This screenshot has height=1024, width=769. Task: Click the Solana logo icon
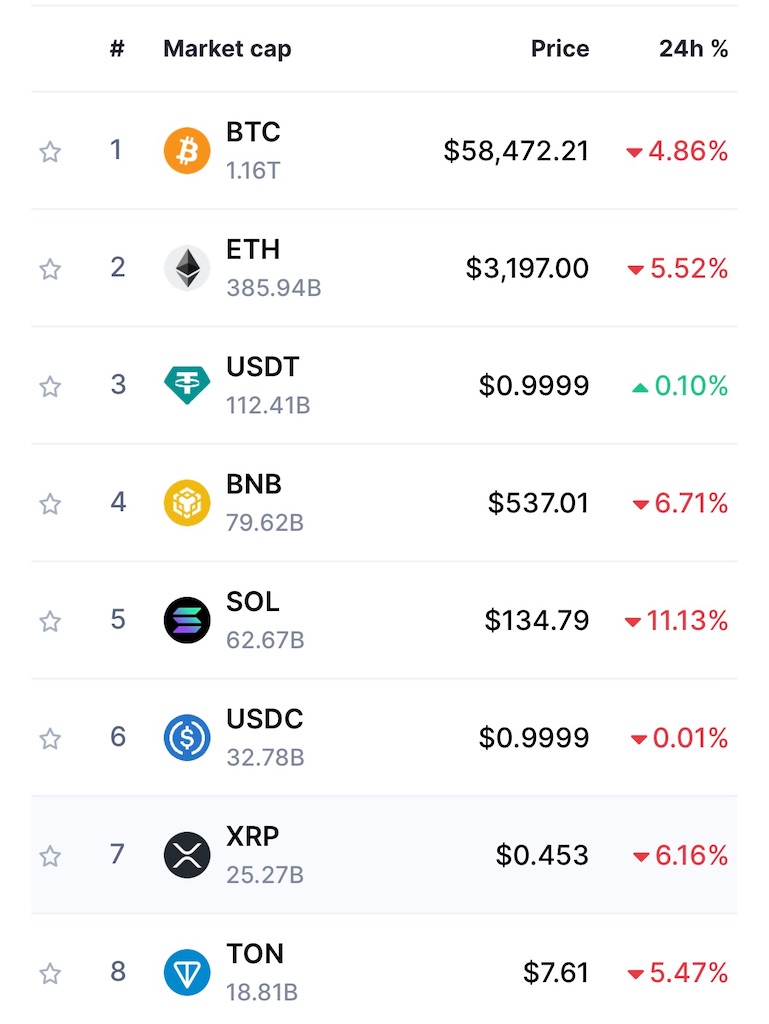pyautogui.click(x=186, y=620)
